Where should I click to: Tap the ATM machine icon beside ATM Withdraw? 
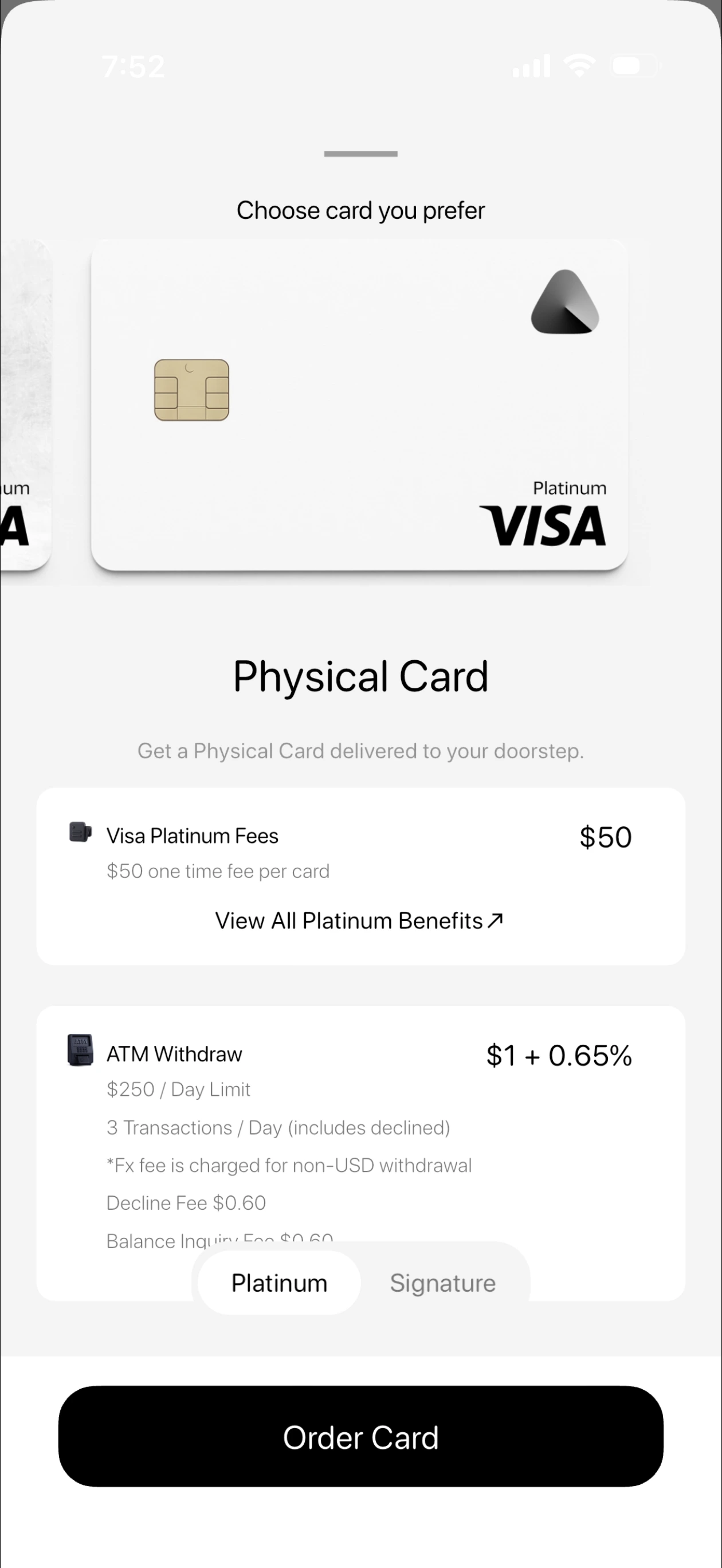coord(80,1050)
